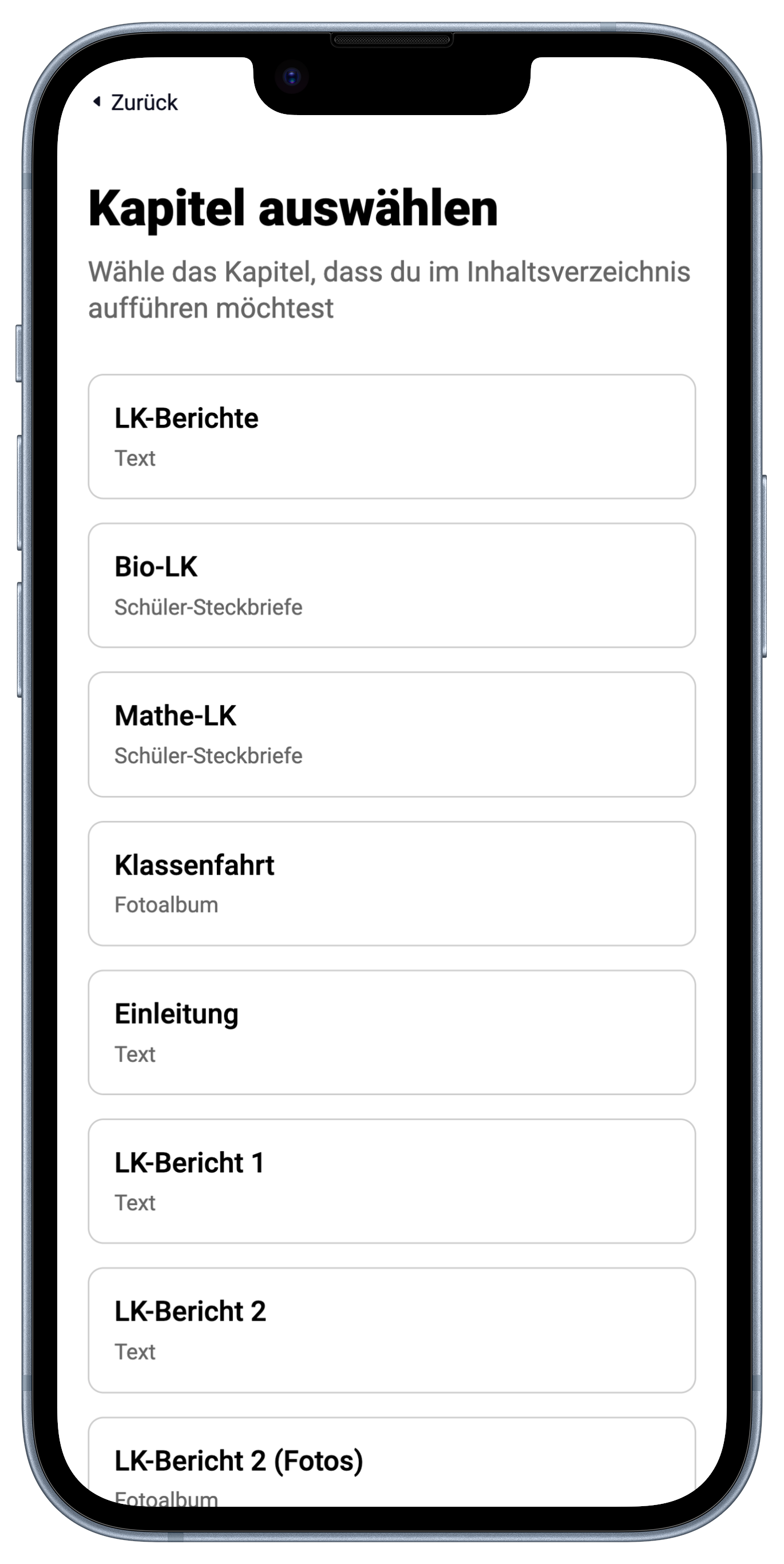Go back with the Zurück button

coord(136,102)
